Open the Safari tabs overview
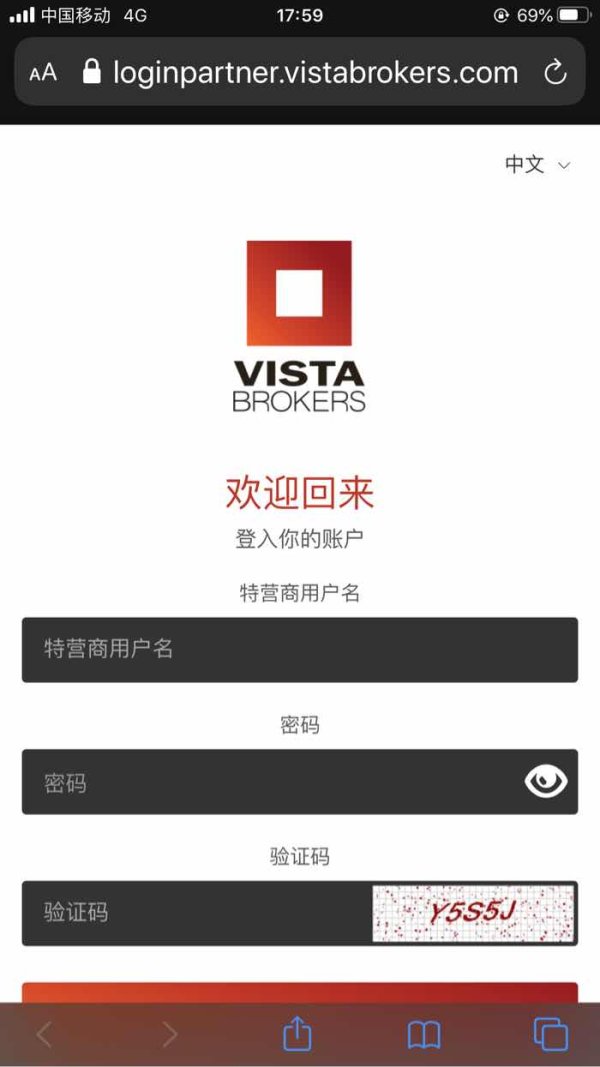The image size is (600, 1067). pyautogui.click(x=550, y=1035)
